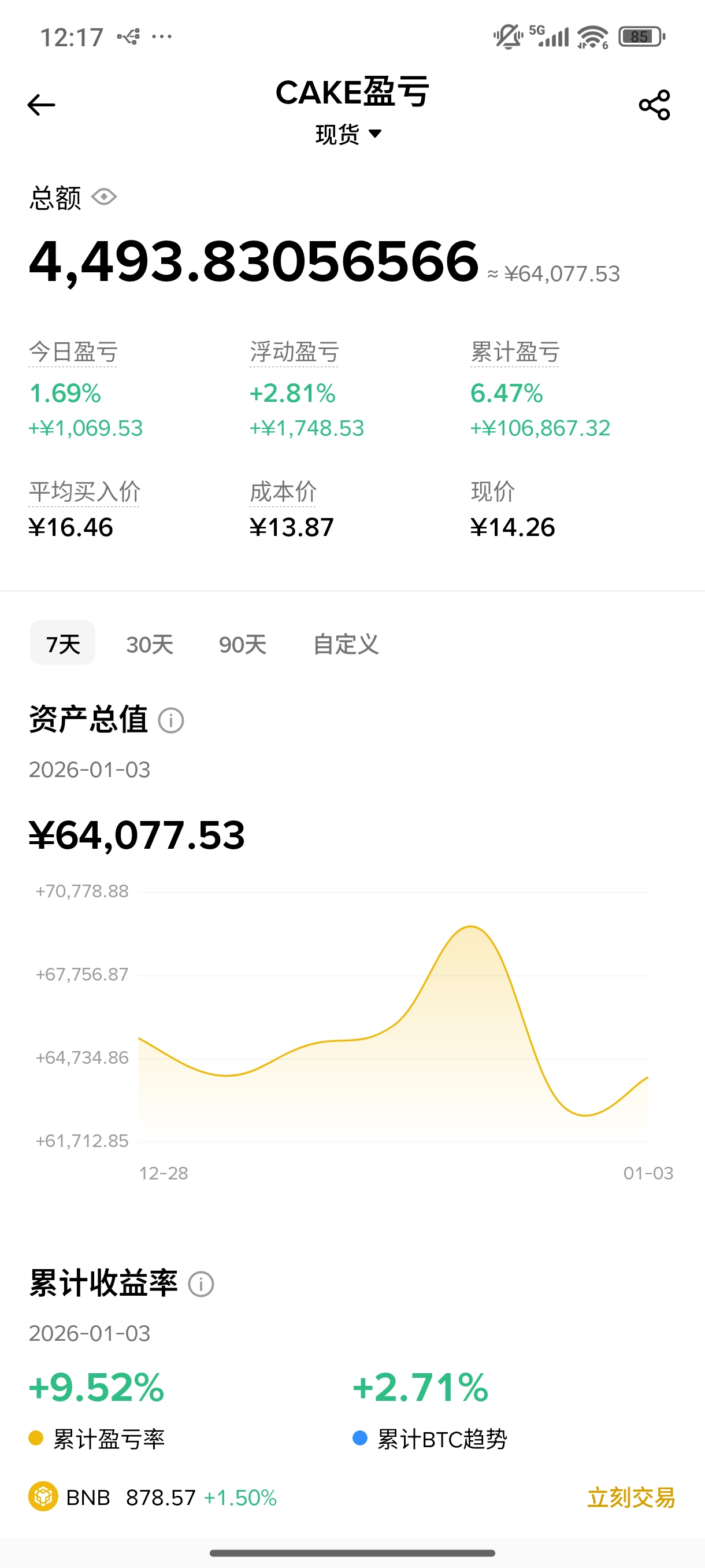The image size is (705, 1568).
Task: Hide the 总额 balance with the eye icon
Action: coord(104,197)
